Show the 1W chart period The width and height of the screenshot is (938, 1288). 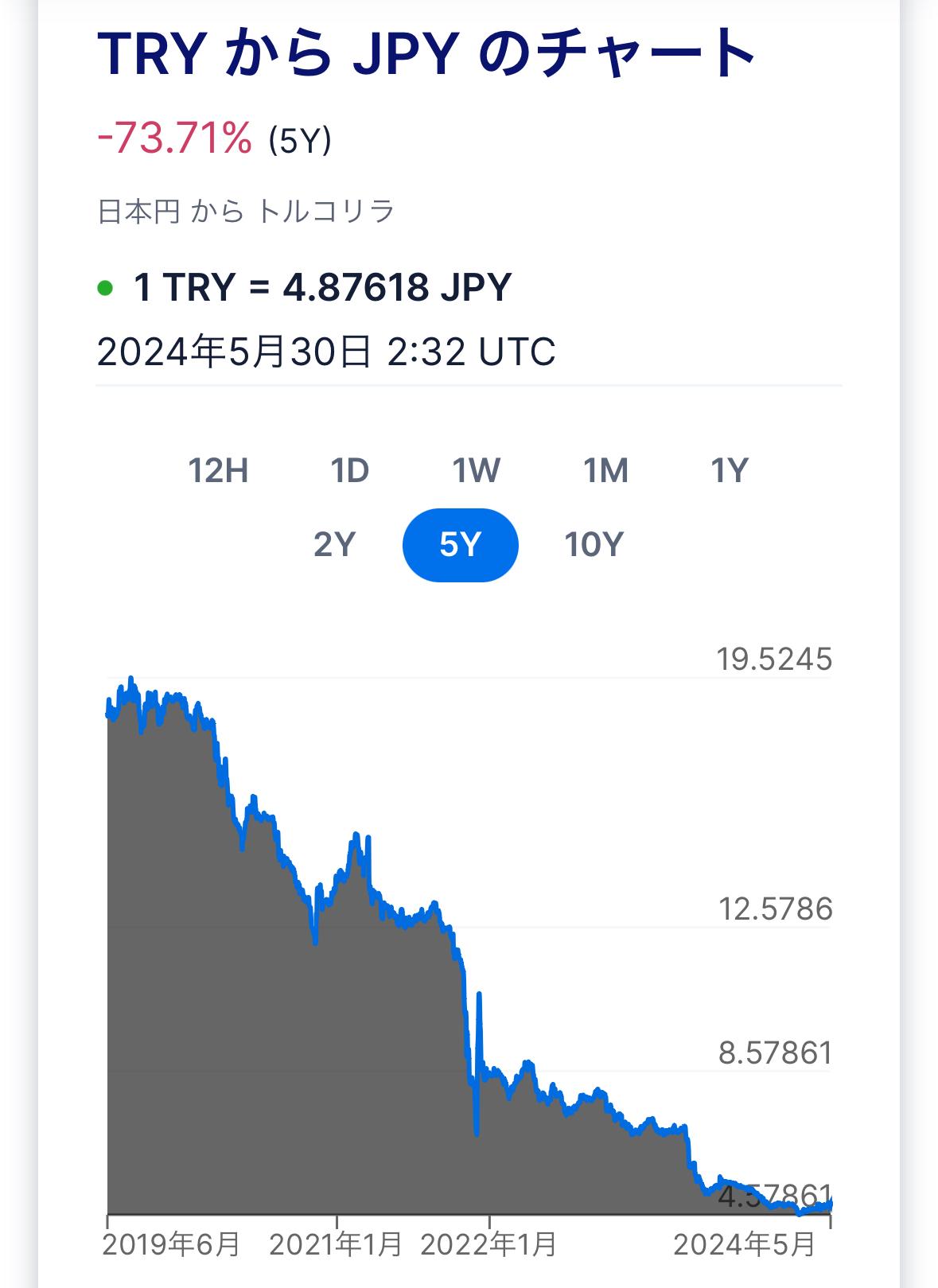click(x=476, y=471)
